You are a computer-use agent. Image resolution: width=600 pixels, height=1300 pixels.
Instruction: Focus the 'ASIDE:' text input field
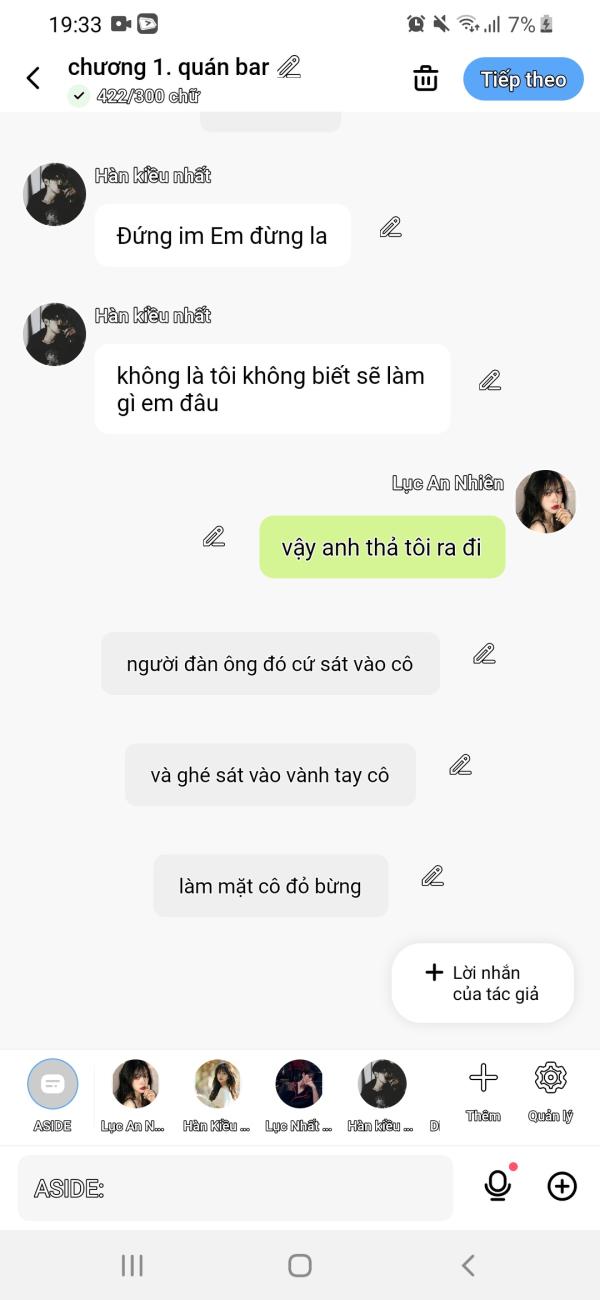(x=235, y=1188)
